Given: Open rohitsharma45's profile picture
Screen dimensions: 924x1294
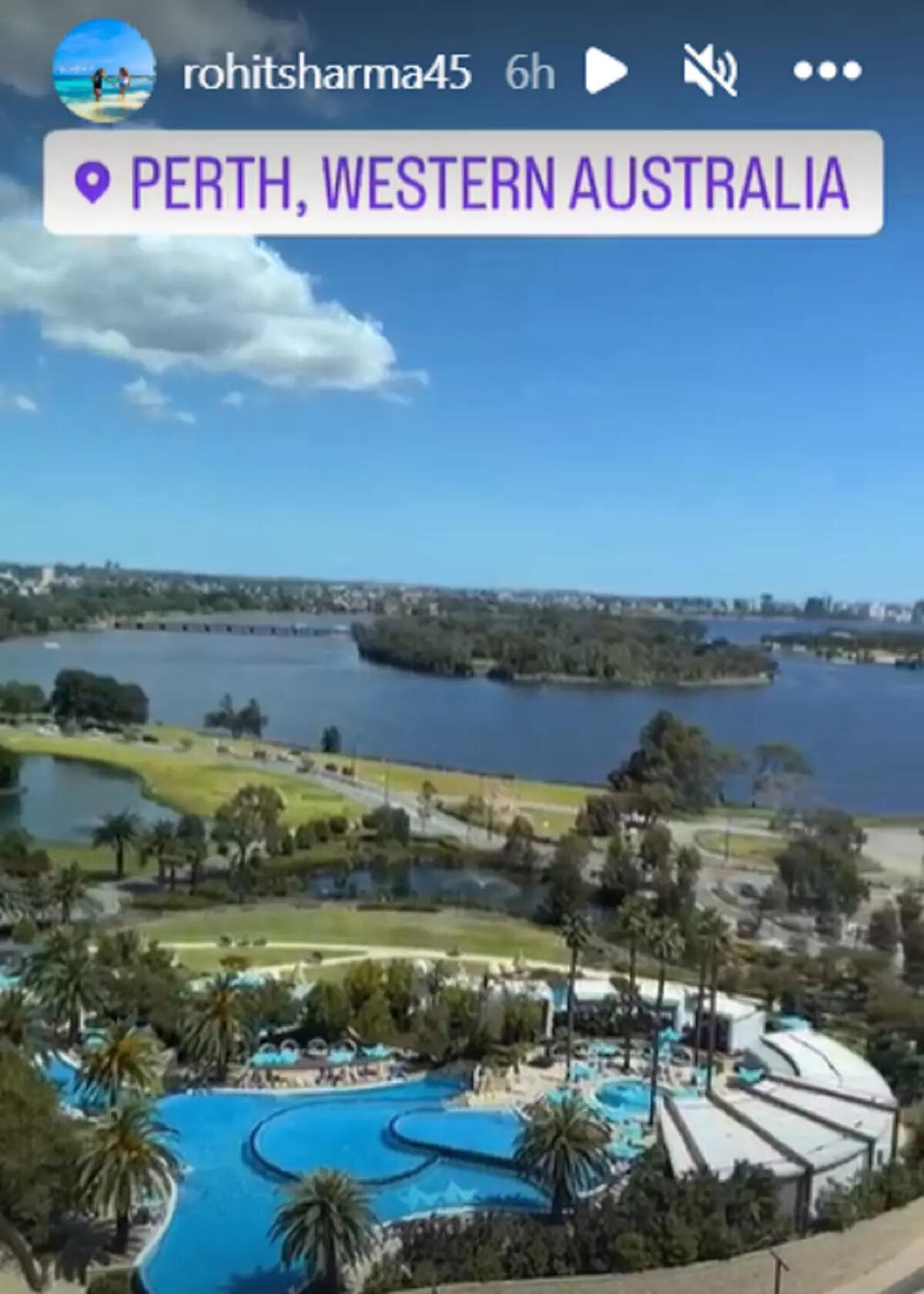Looking at the screenshot, I should click(103, 71).
